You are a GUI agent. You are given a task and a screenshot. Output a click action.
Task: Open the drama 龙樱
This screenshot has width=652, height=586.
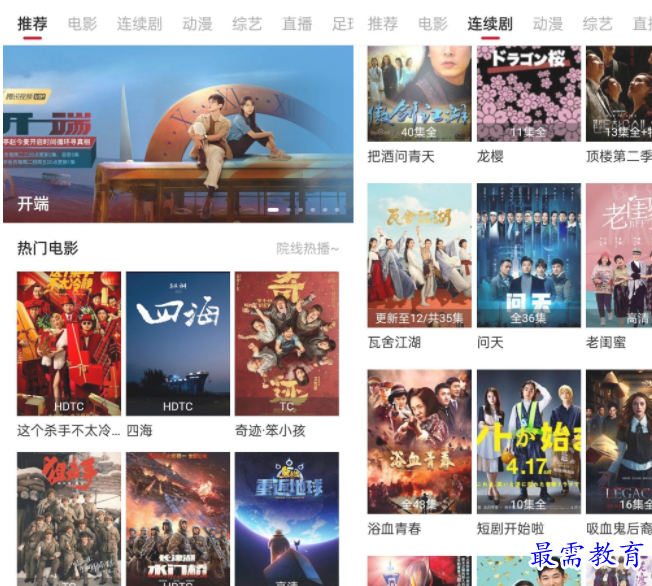(x=528, y=93)
